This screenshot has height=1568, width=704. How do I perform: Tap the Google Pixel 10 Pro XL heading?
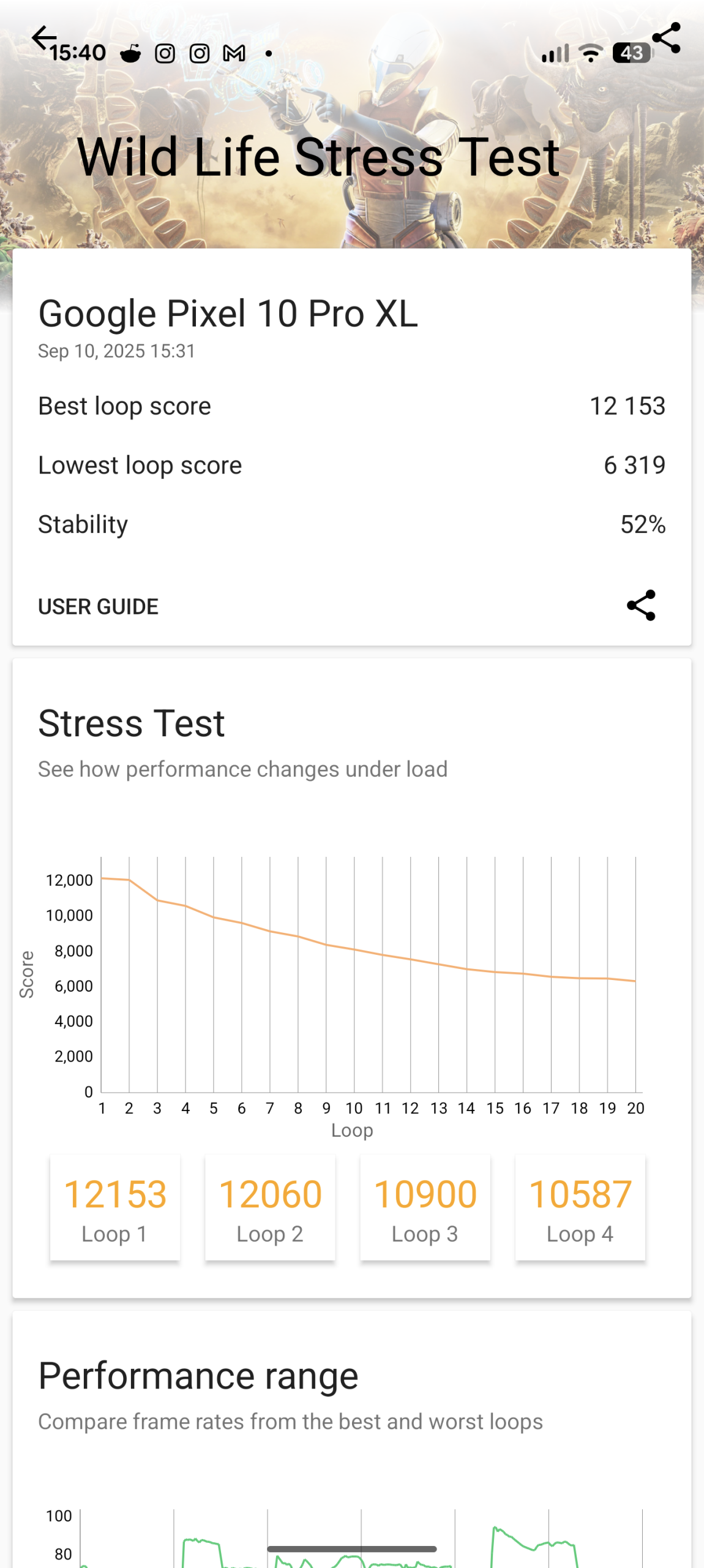click(229, 314)
